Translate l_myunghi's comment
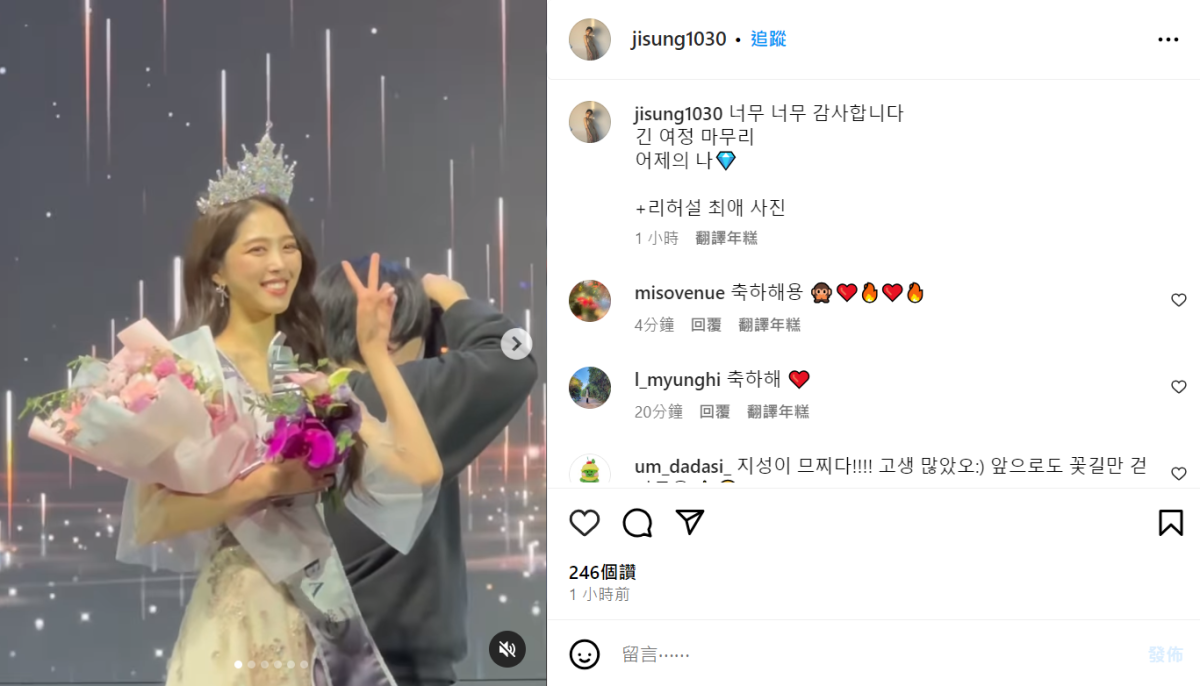 click(x=778, y=411)
